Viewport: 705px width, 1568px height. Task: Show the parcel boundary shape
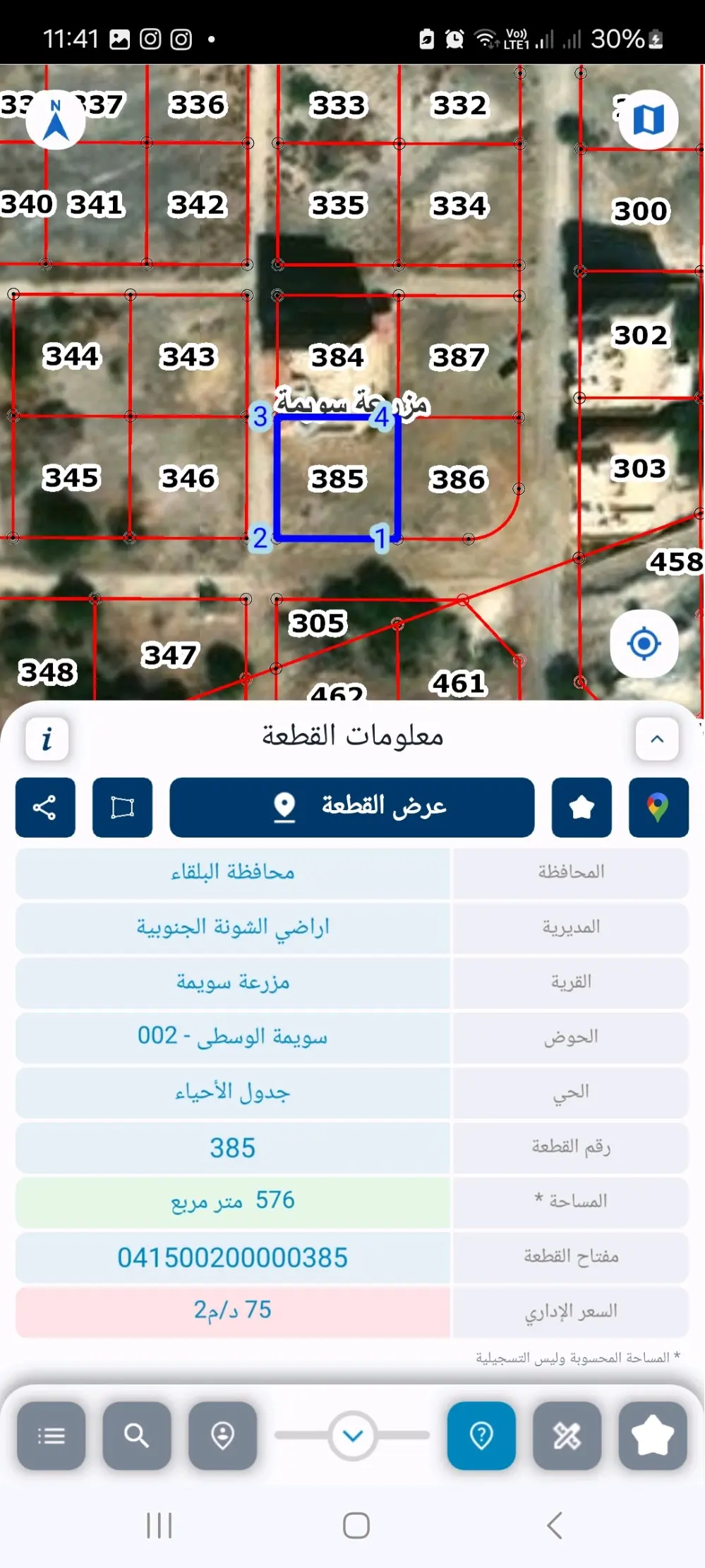click(x=122, y=807)
